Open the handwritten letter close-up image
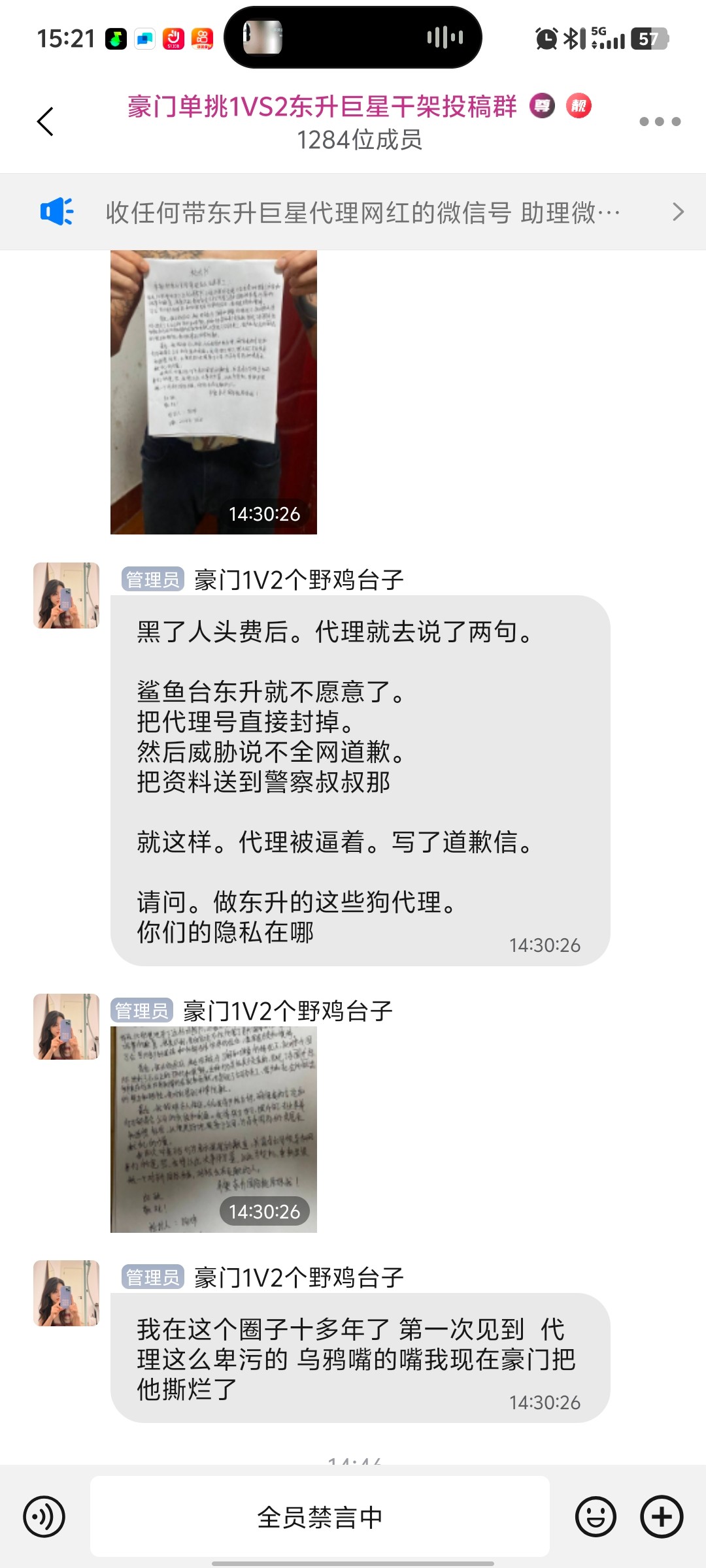 (213, 1129)
